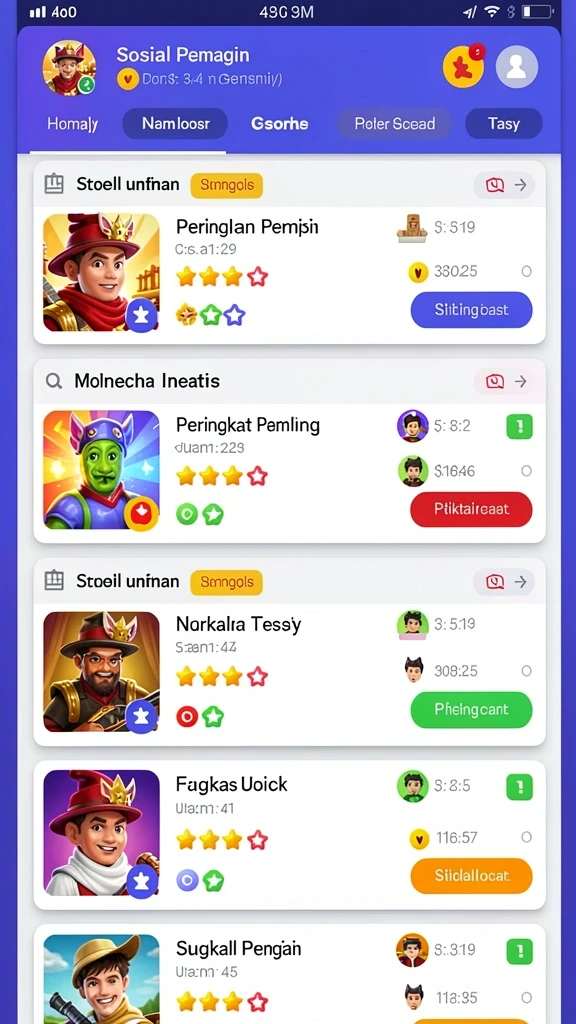Tap the green exclamation badge on Fagkas Uoick
This screenshot has width=576, height=1024.
click(520, 788)
